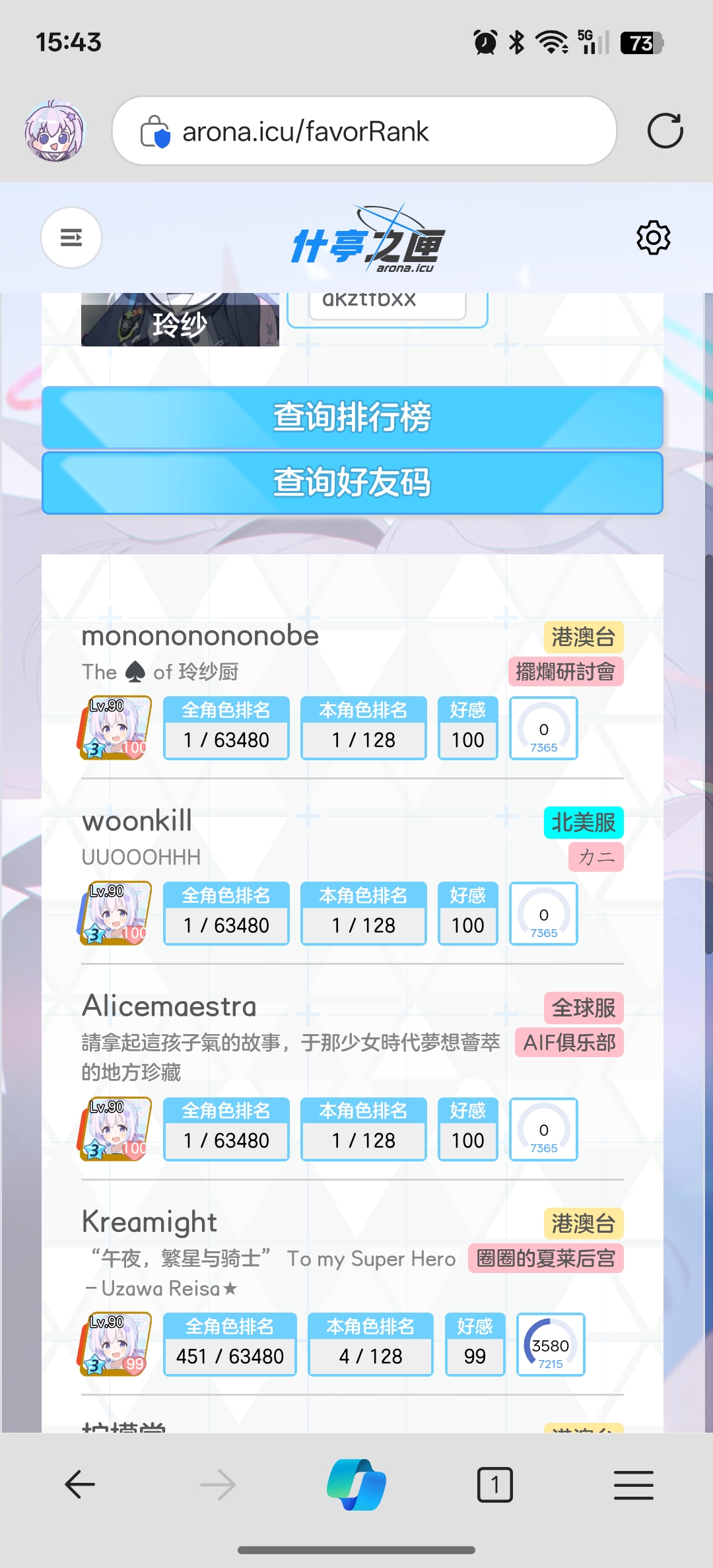
Task: Go back in browser
Action: coord(81,1485)
